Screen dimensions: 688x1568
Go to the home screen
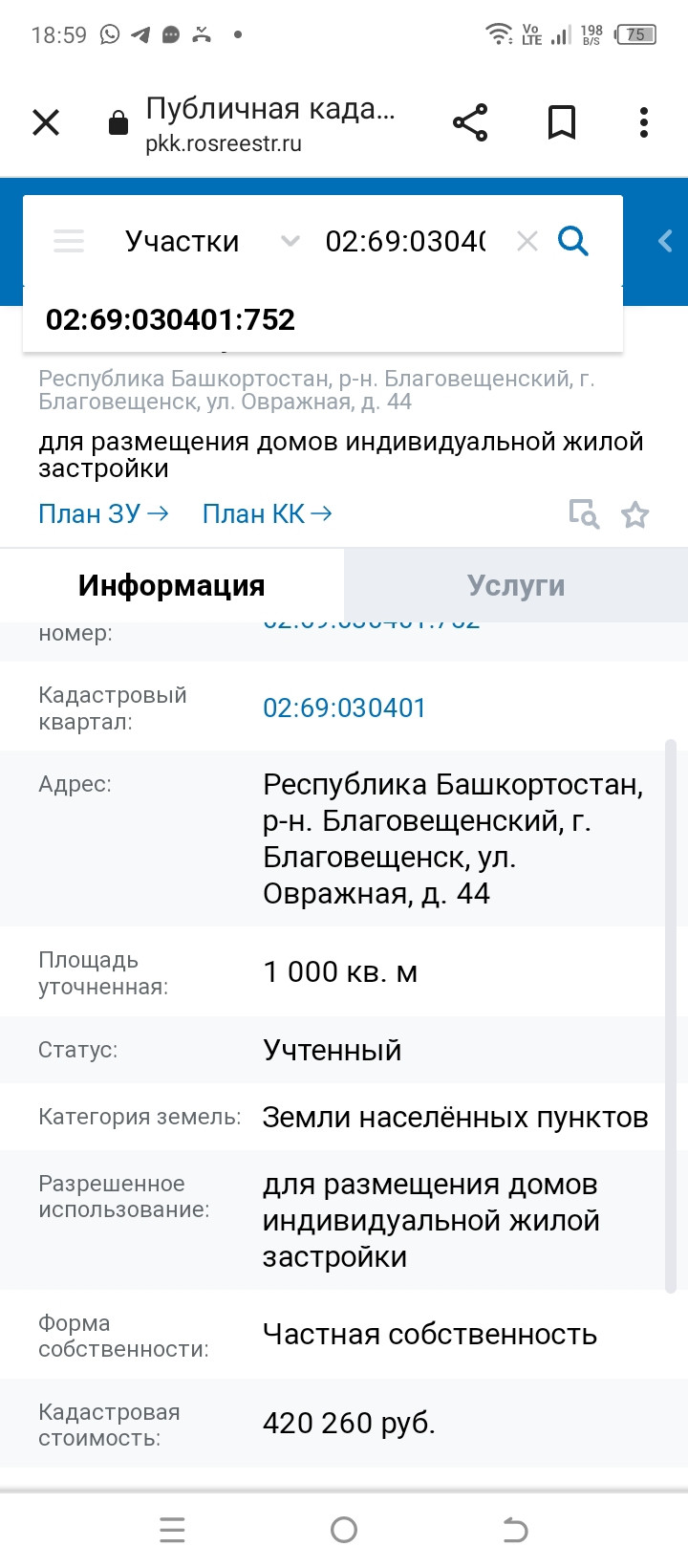tap(344, 1530)
